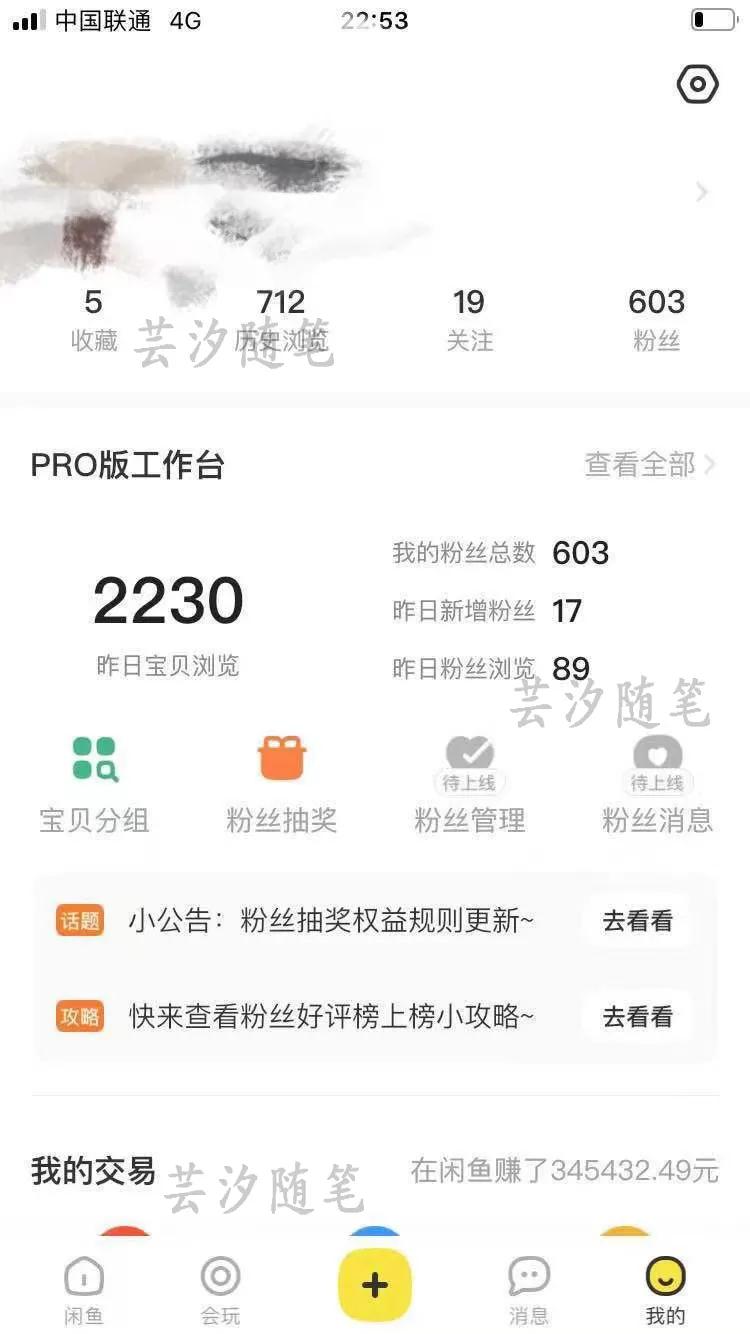Tap the 攻略 tag on the tips row
The image size is (750, 1334).
pyautogui.click(x=80, y=1016)
